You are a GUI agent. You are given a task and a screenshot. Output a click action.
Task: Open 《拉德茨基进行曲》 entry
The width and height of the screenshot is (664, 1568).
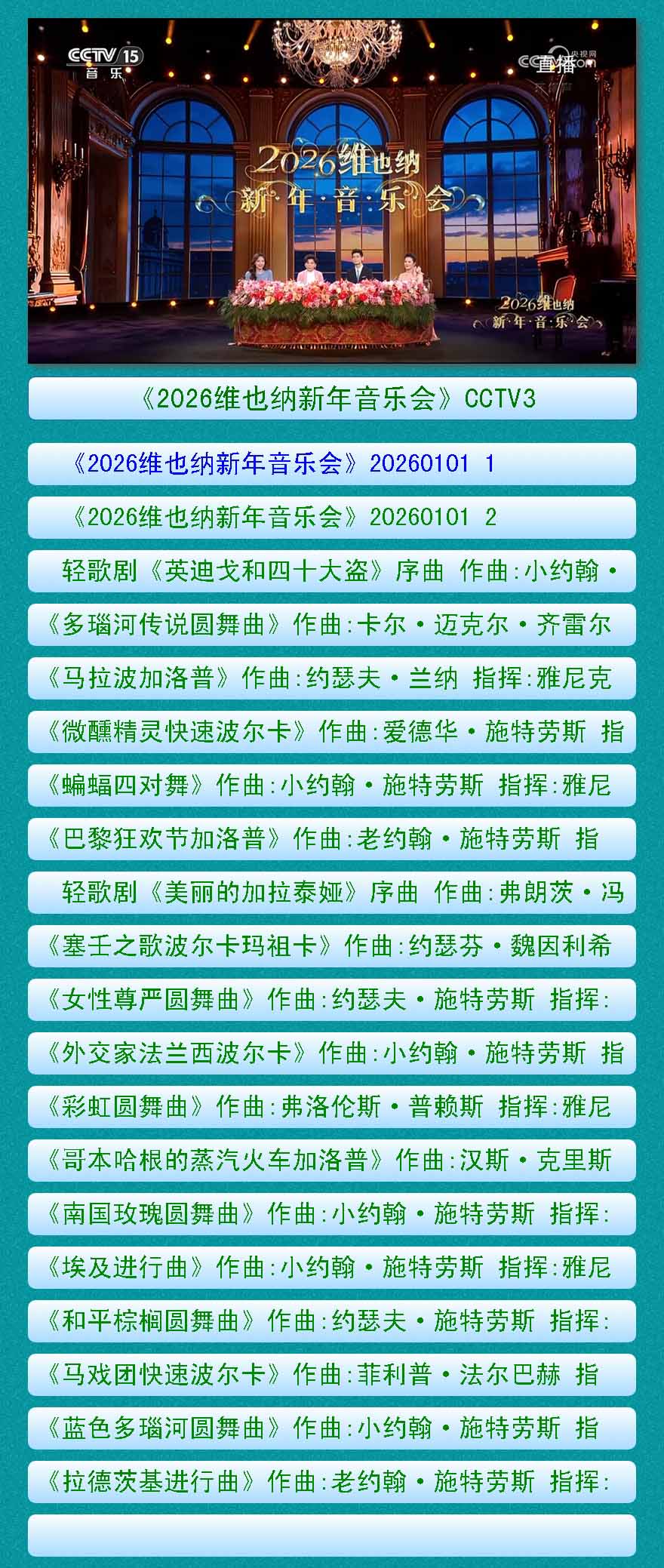[x=332, y=1482]
